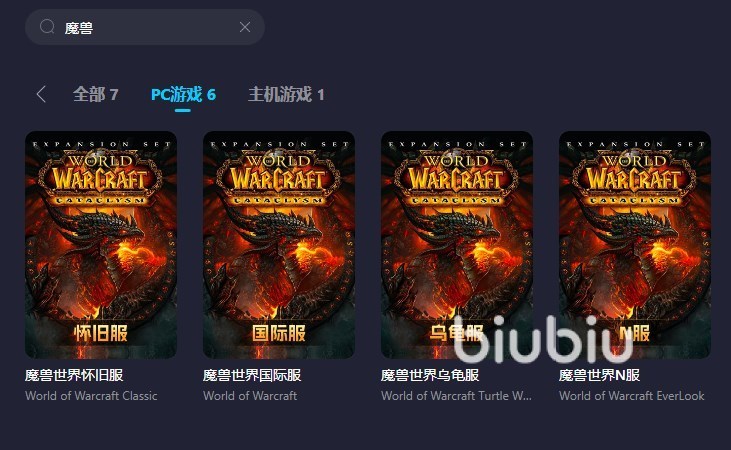Open 魔兽世界国际服 game card
The height and width of the screenshot is (450, 731).
[x=279, y=245]
